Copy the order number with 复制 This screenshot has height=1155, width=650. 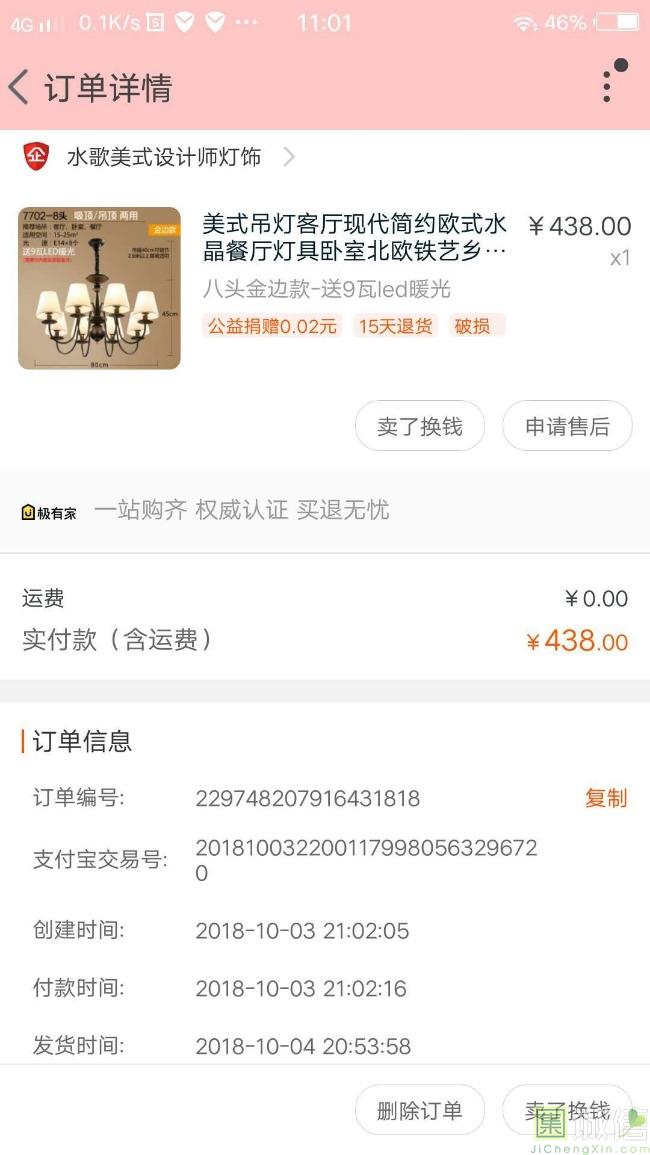[x=605, y=798]
